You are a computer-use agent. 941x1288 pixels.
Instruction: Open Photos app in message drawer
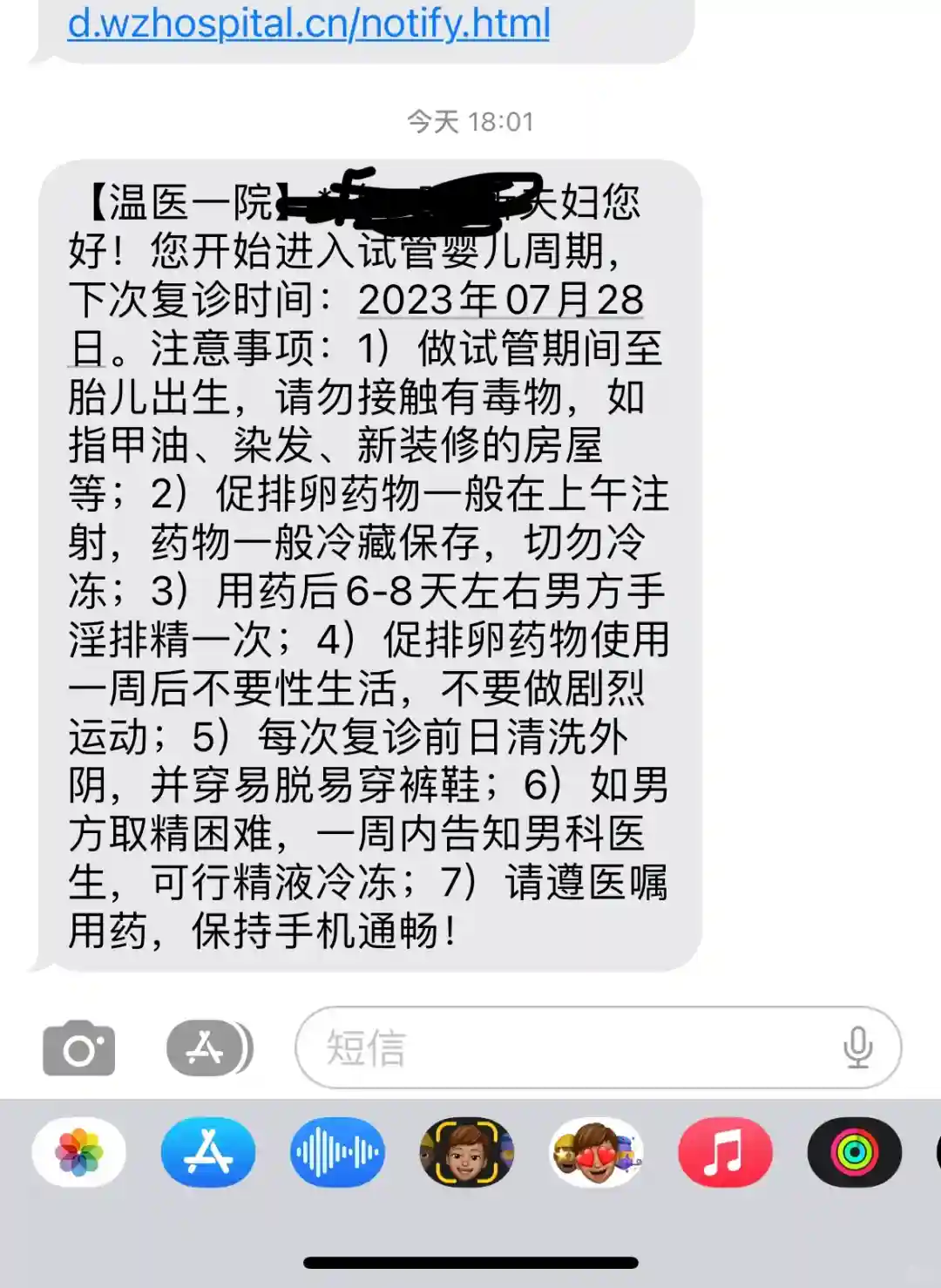79,1152
